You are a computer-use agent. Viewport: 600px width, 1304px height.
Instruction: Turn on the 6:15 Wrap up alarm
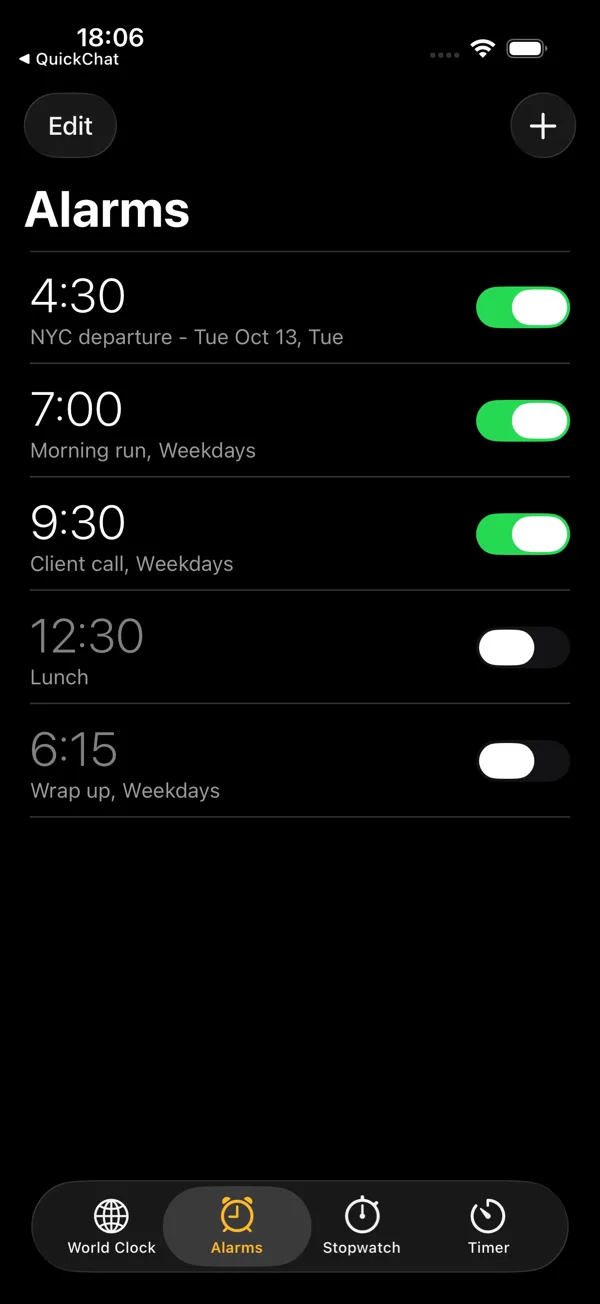(523, 761)
